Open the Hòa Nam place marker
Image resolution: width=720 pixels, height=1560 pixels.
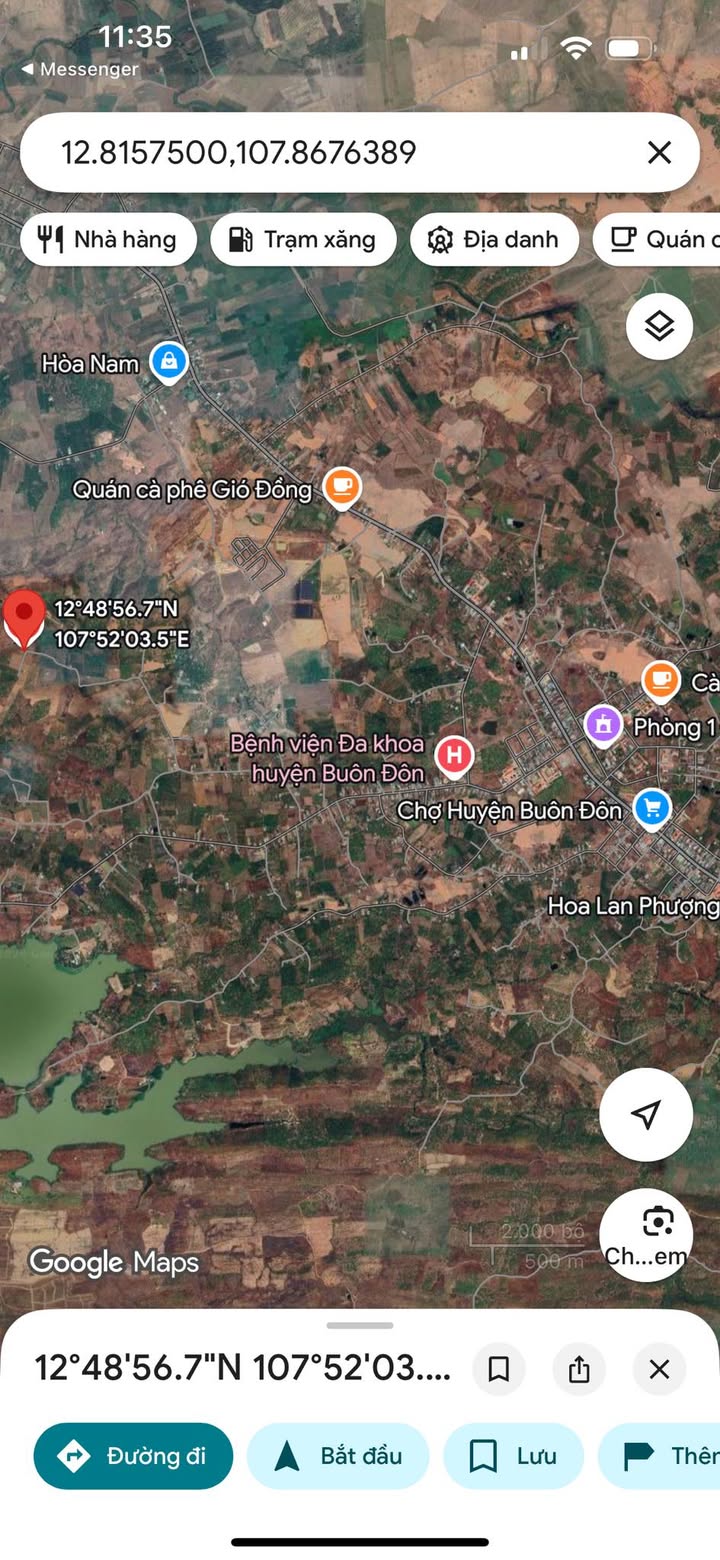(x=168, y=362)
